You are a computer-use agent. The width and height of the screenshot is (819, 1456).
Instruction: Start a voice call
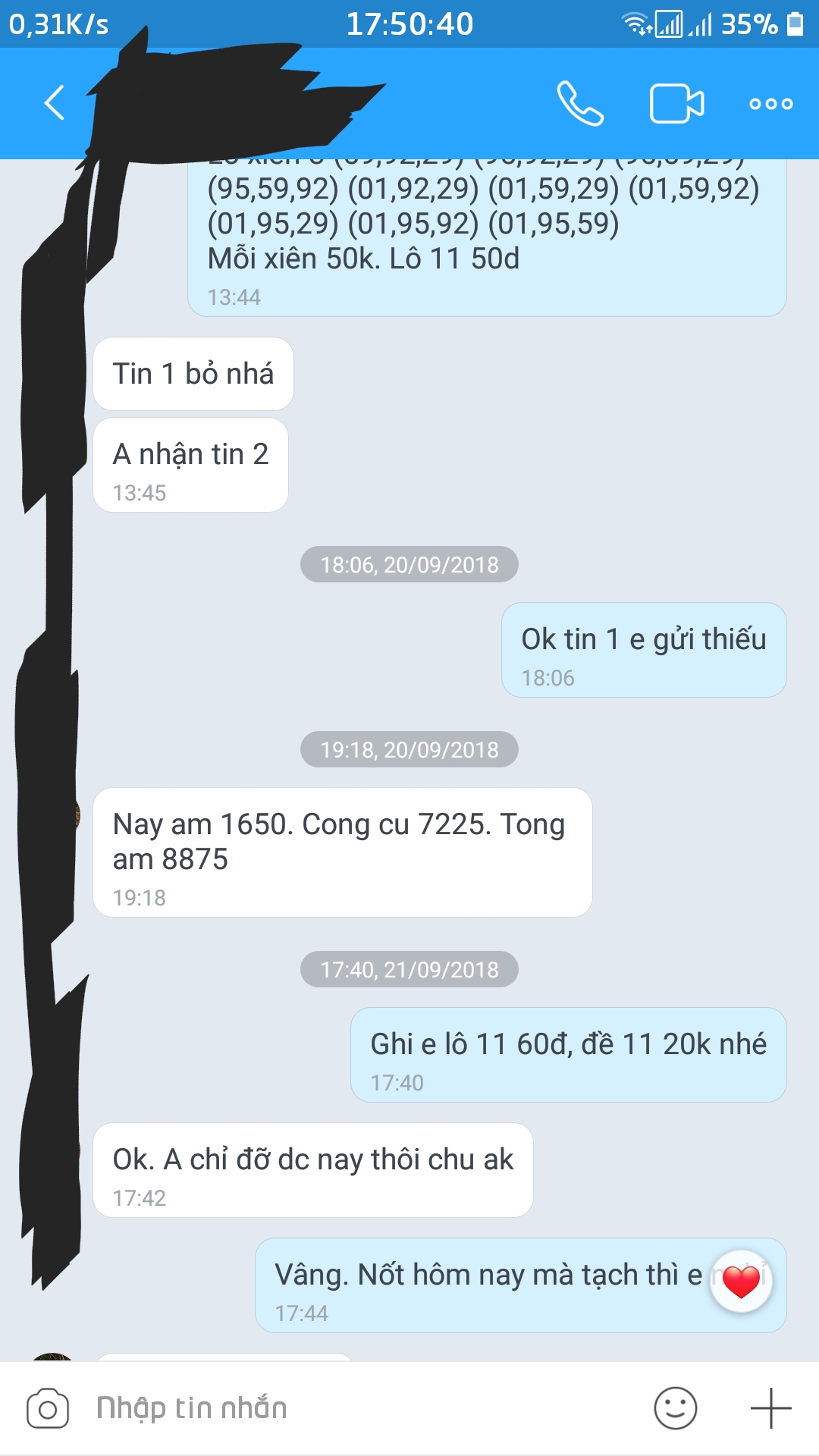580,103
